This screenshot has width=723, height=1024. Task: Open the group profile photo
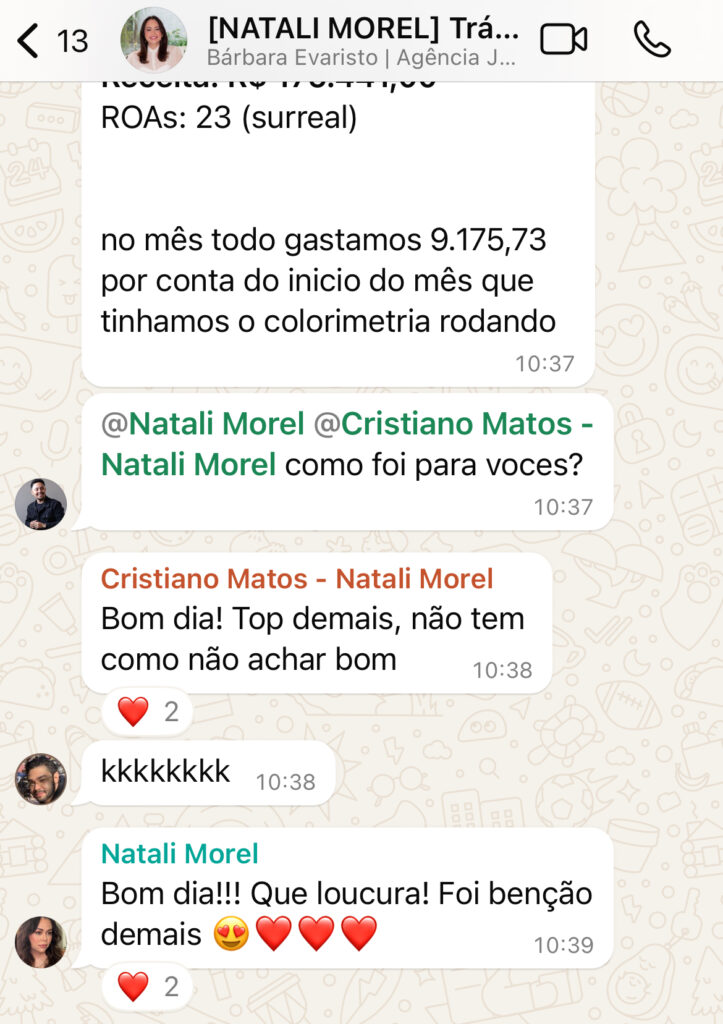tap(154, 40)
